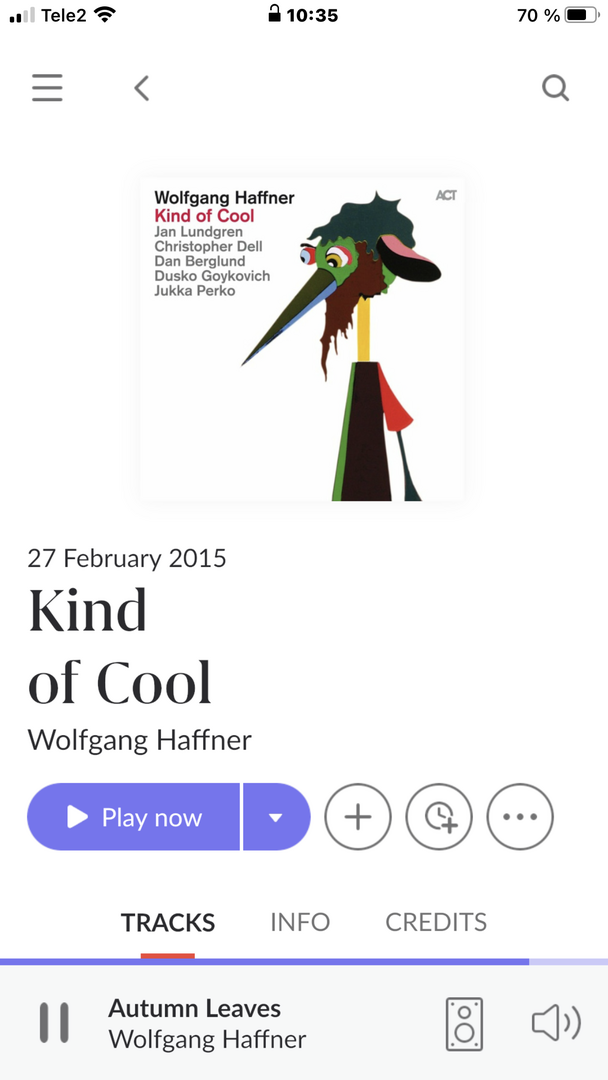Open the volume control
Screen dimensions: 608x1080
click(x=555, y=1023)
